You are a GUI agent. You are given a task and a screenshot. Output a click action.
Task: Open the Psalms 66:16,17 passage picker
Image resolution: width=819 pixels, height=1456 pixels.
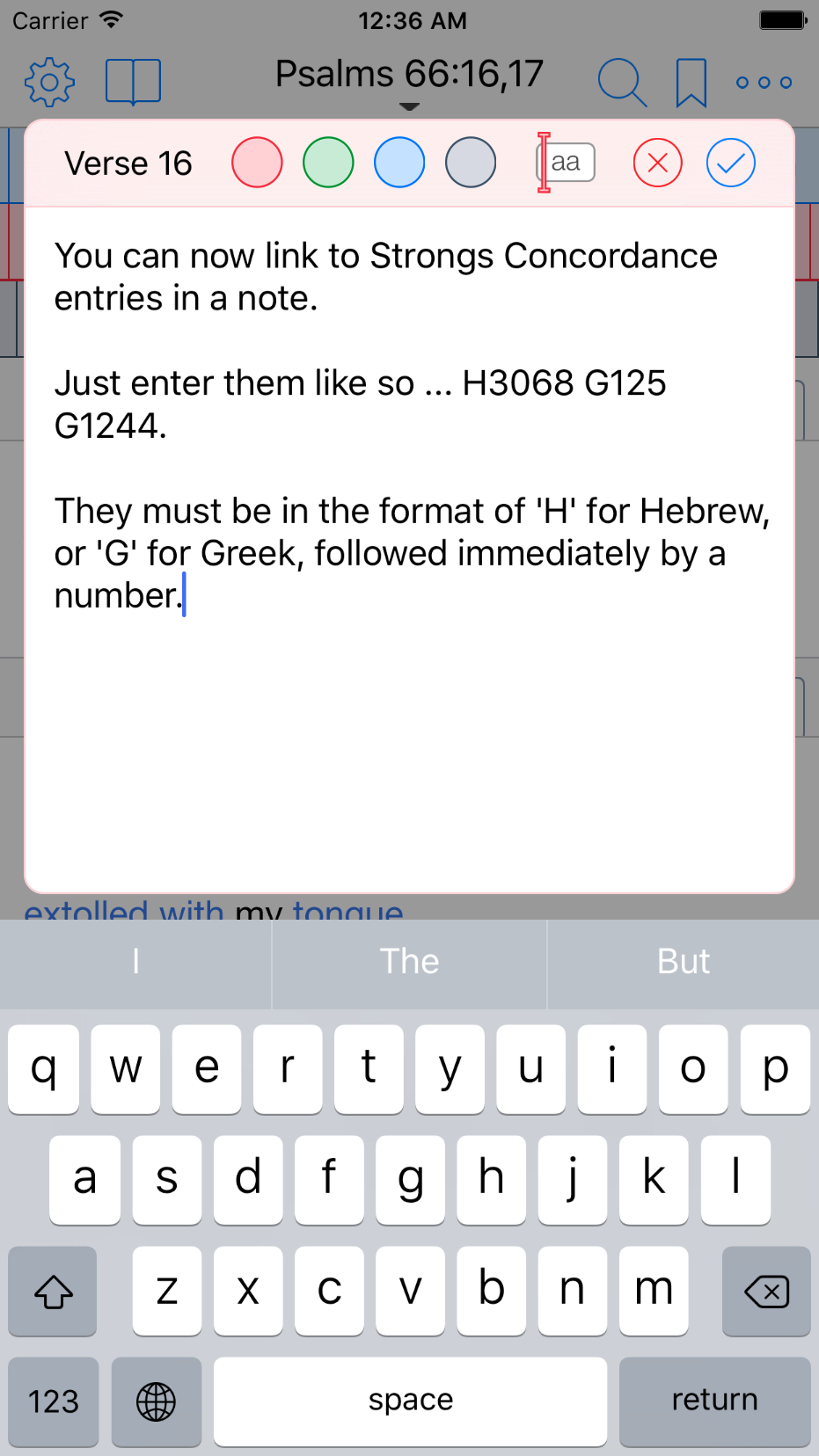coord(409,79)
